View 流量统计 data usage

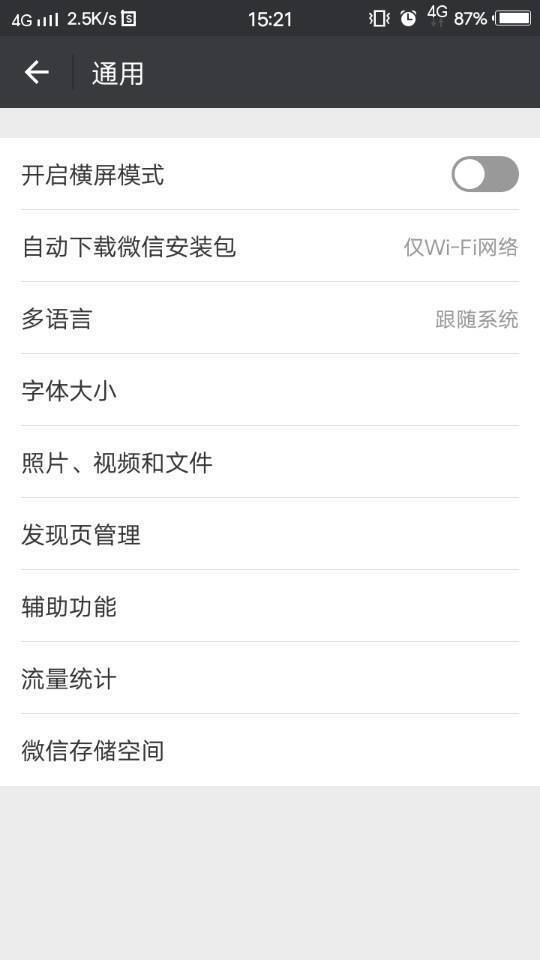coord(270,678)
